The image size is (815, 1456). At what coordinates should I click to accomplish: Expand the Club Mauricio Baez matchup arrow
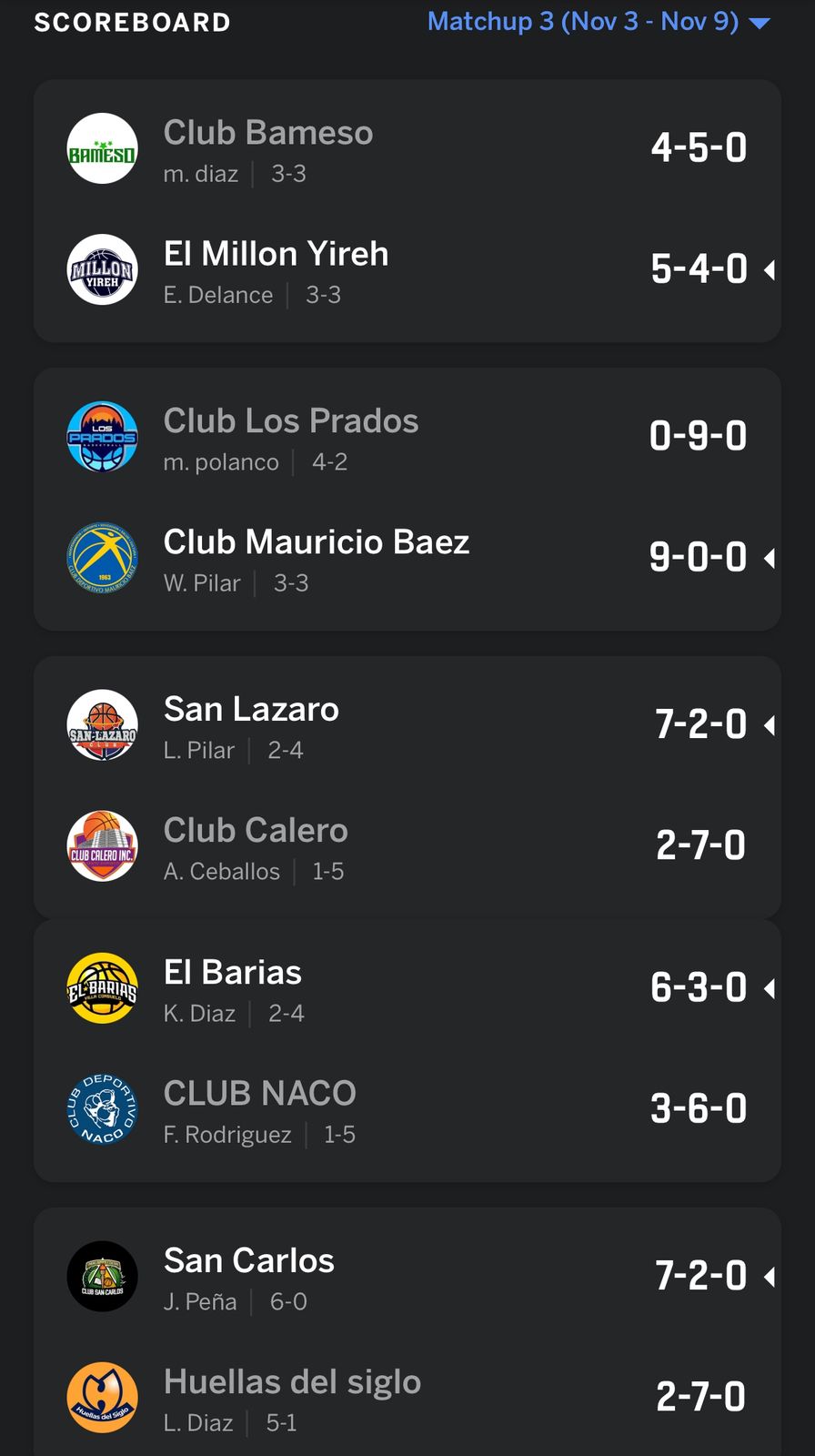[771, 557]
